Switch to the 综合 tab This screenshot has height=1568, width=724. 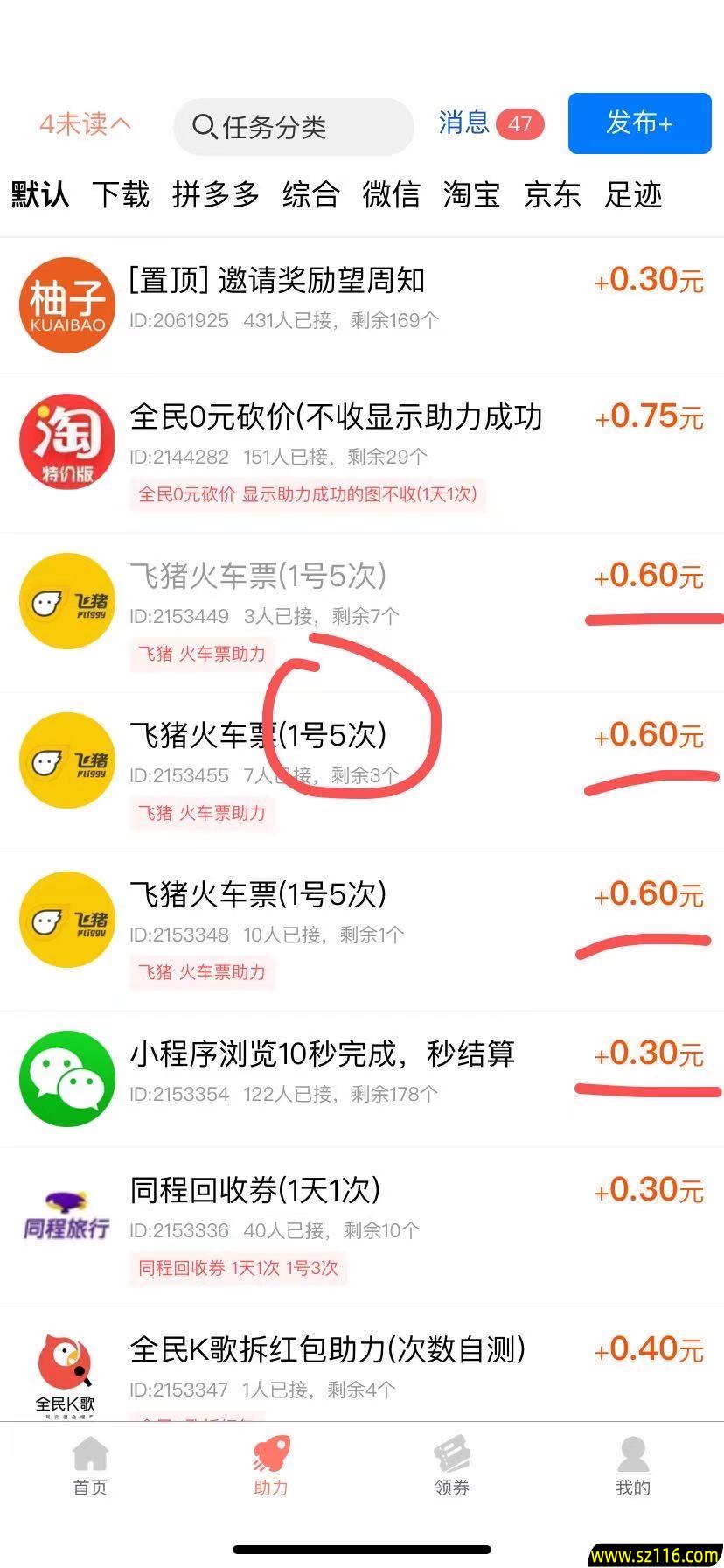(x=310, y=193)
